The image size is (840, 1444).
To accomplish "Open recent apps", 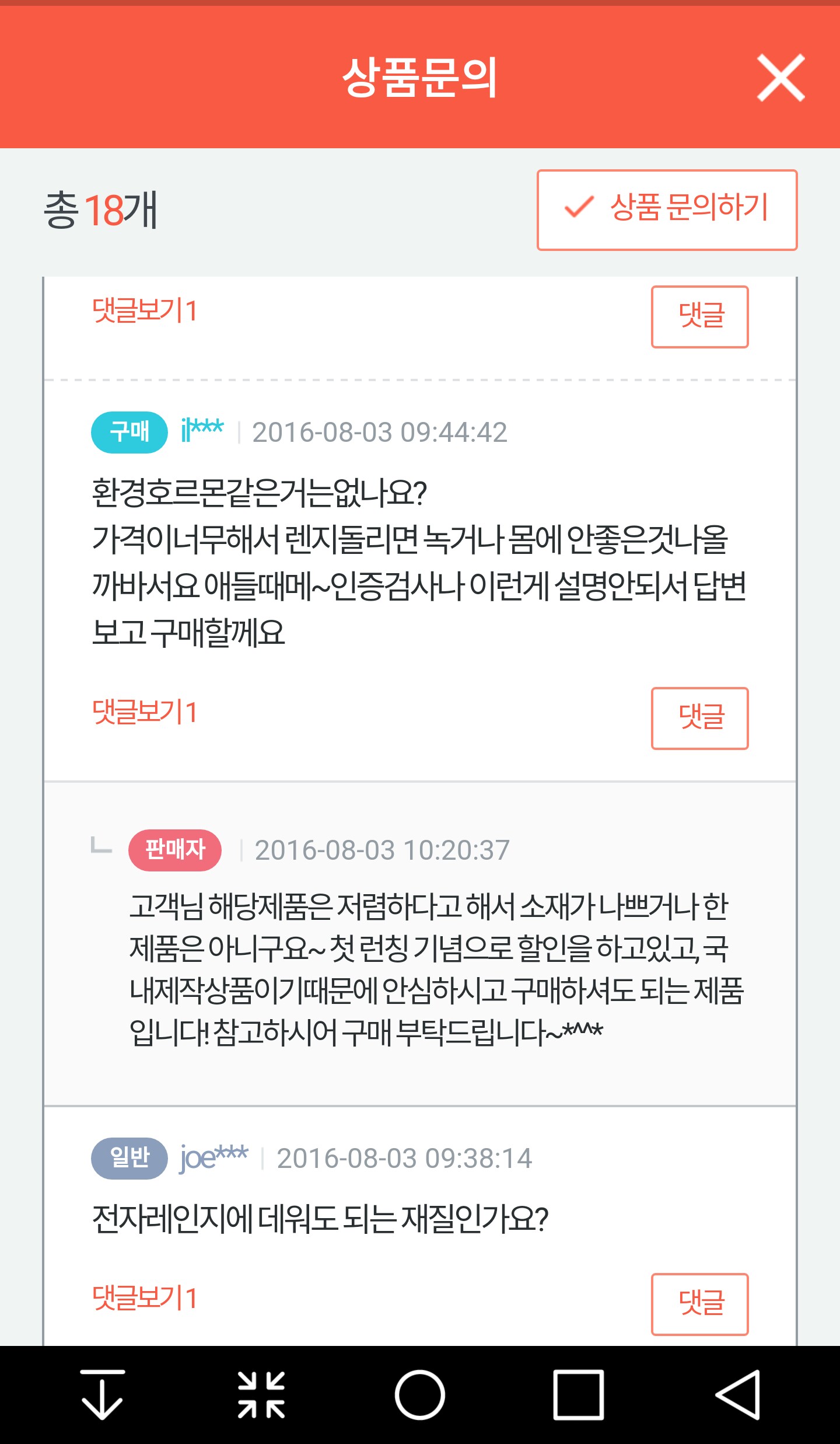I will [578, 1394].
